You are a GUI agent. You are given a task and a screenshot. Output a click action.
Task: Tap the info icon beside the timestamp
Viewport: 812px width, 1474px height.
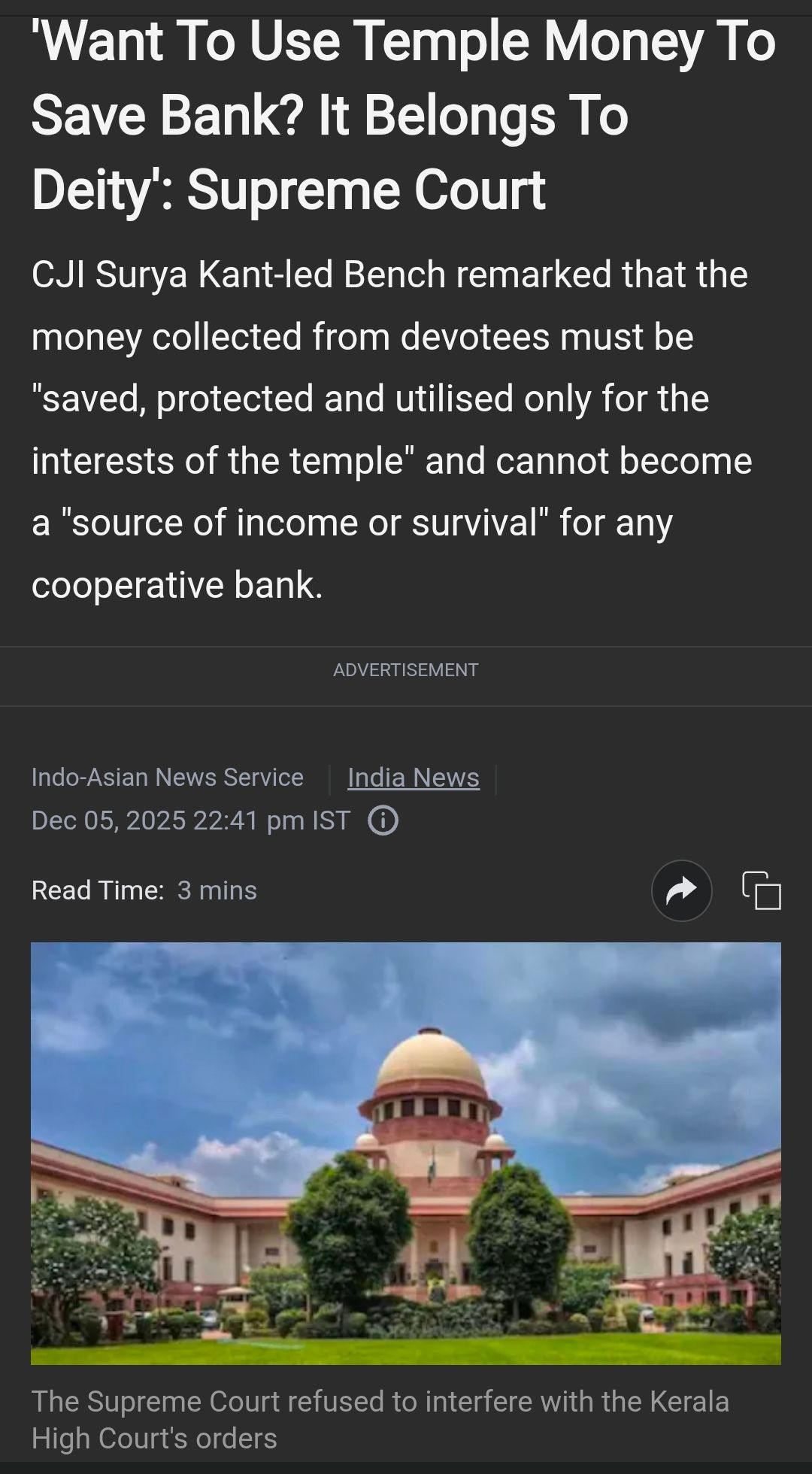point(383,820)
